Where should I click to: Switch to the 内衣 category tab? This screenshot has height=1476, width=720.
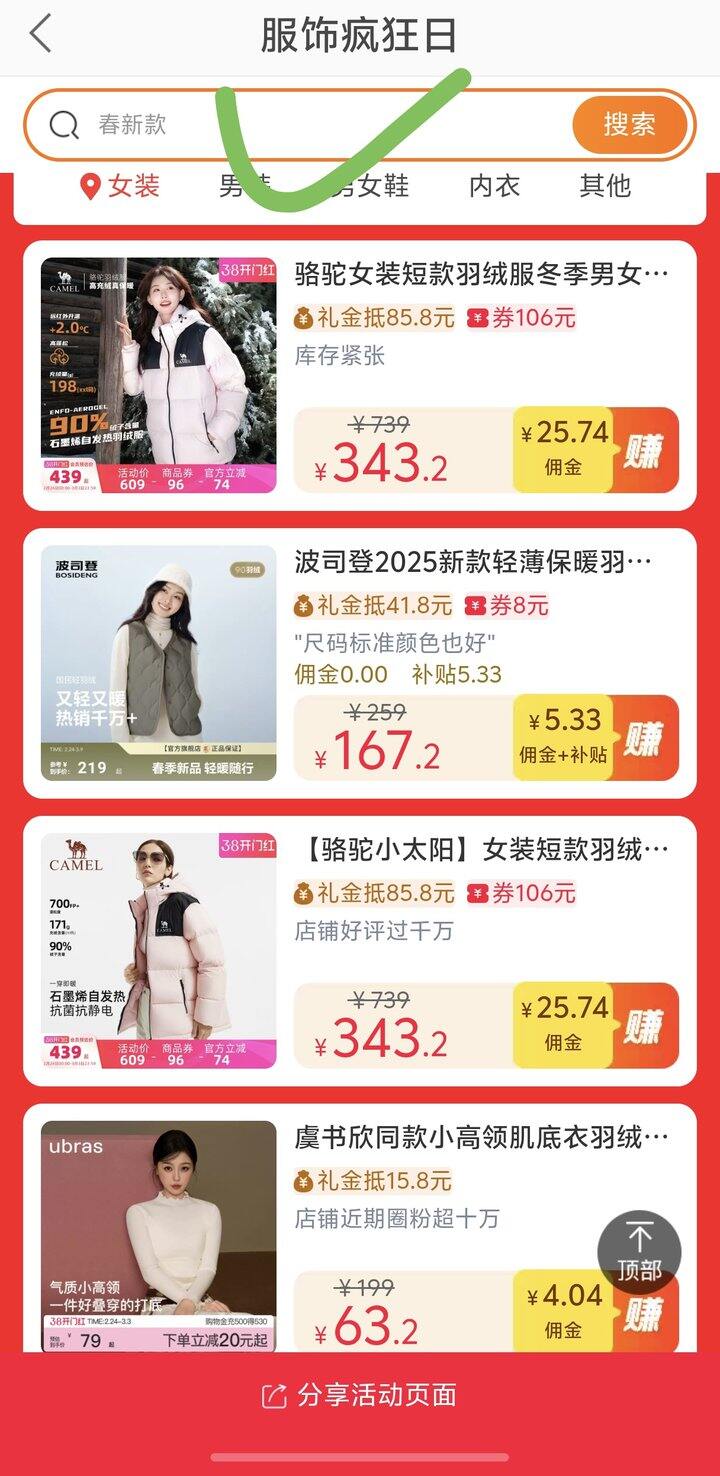pos(494,186)
